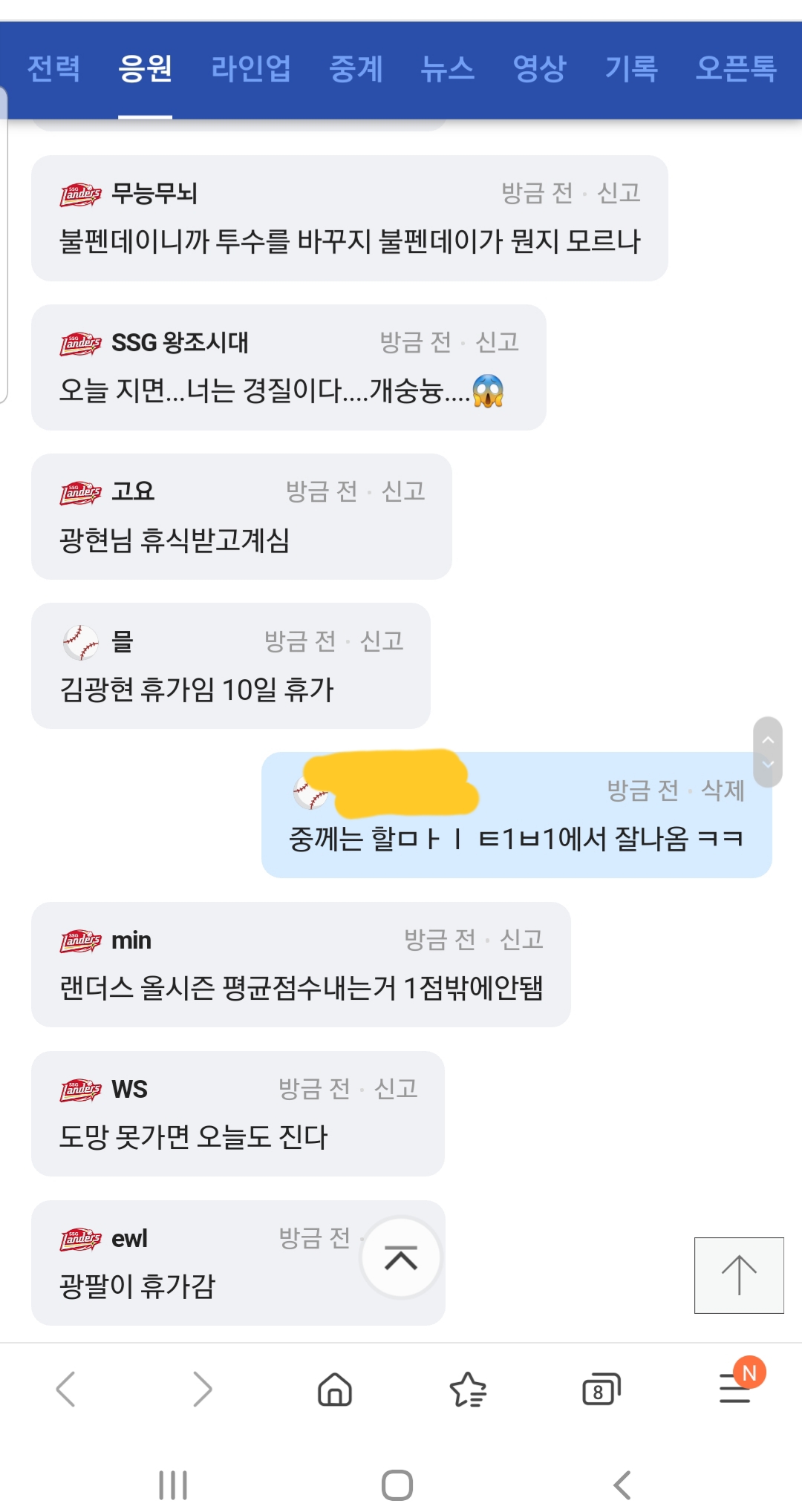The height and width of the screenshot is (1512, 802).
Task: Report the comment by 무능무뇌
Action: point(619,193)
